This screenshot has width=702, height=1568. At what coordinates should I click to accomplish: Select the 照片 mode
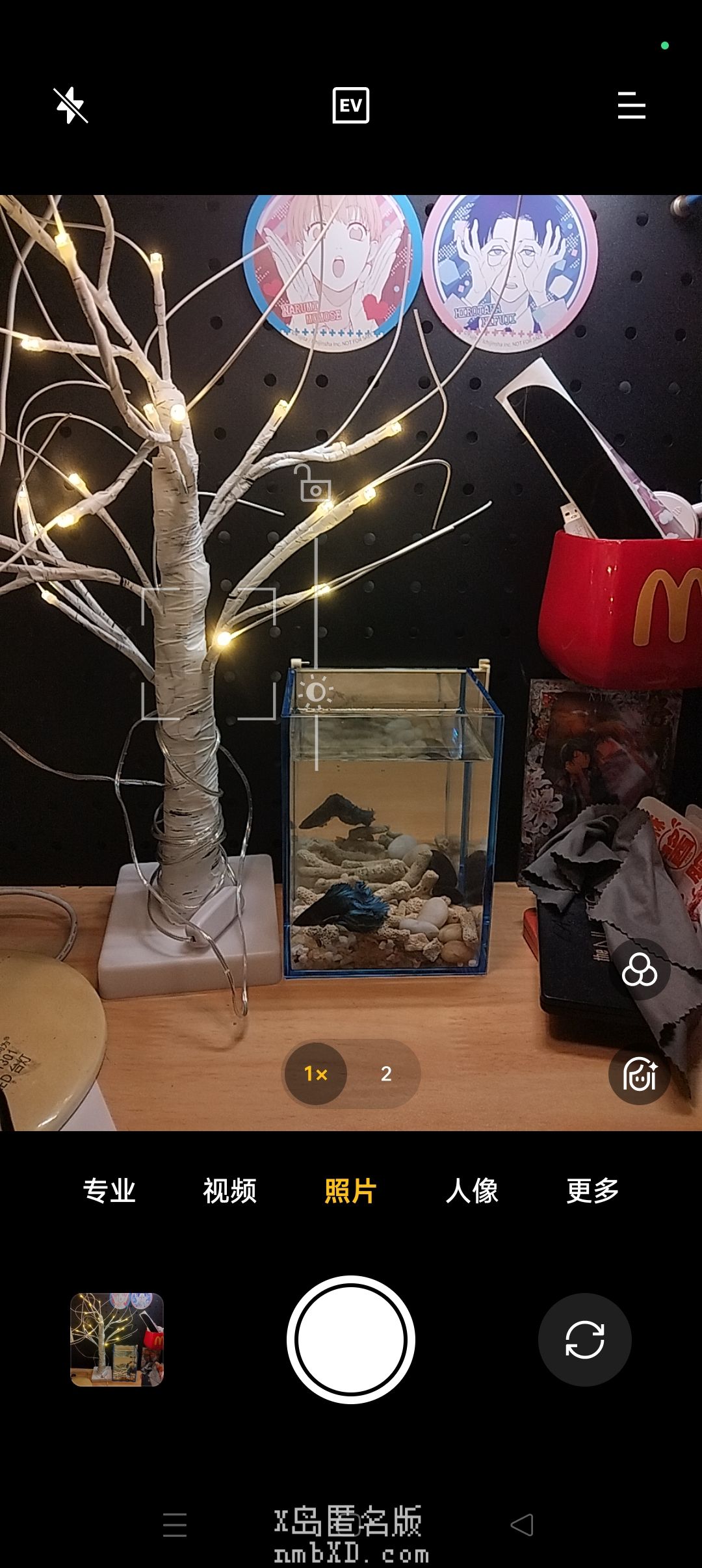pos(350,1190)
